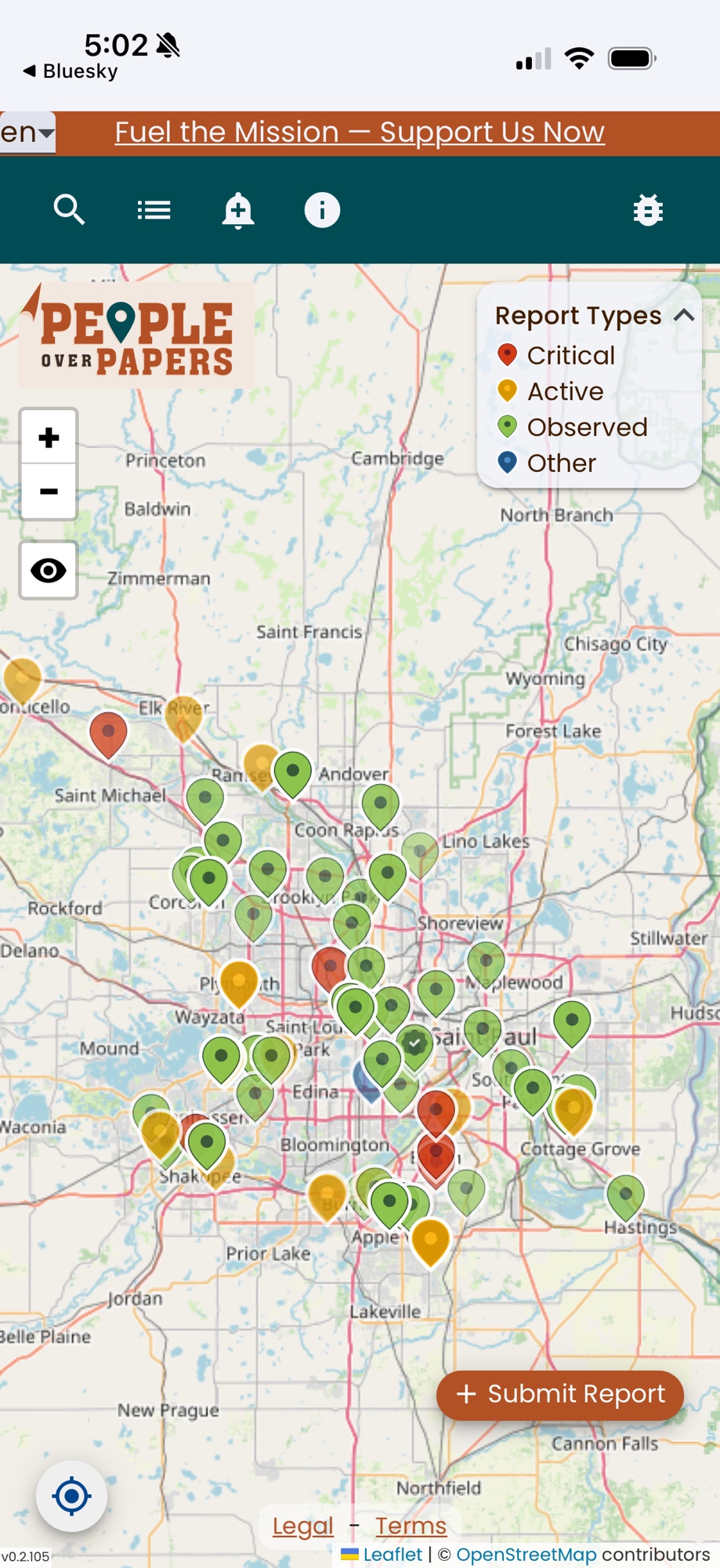Collapse the Report Types legend
Screen dimensions: 720x1568
pyautogui.click(x=684, y=315)
